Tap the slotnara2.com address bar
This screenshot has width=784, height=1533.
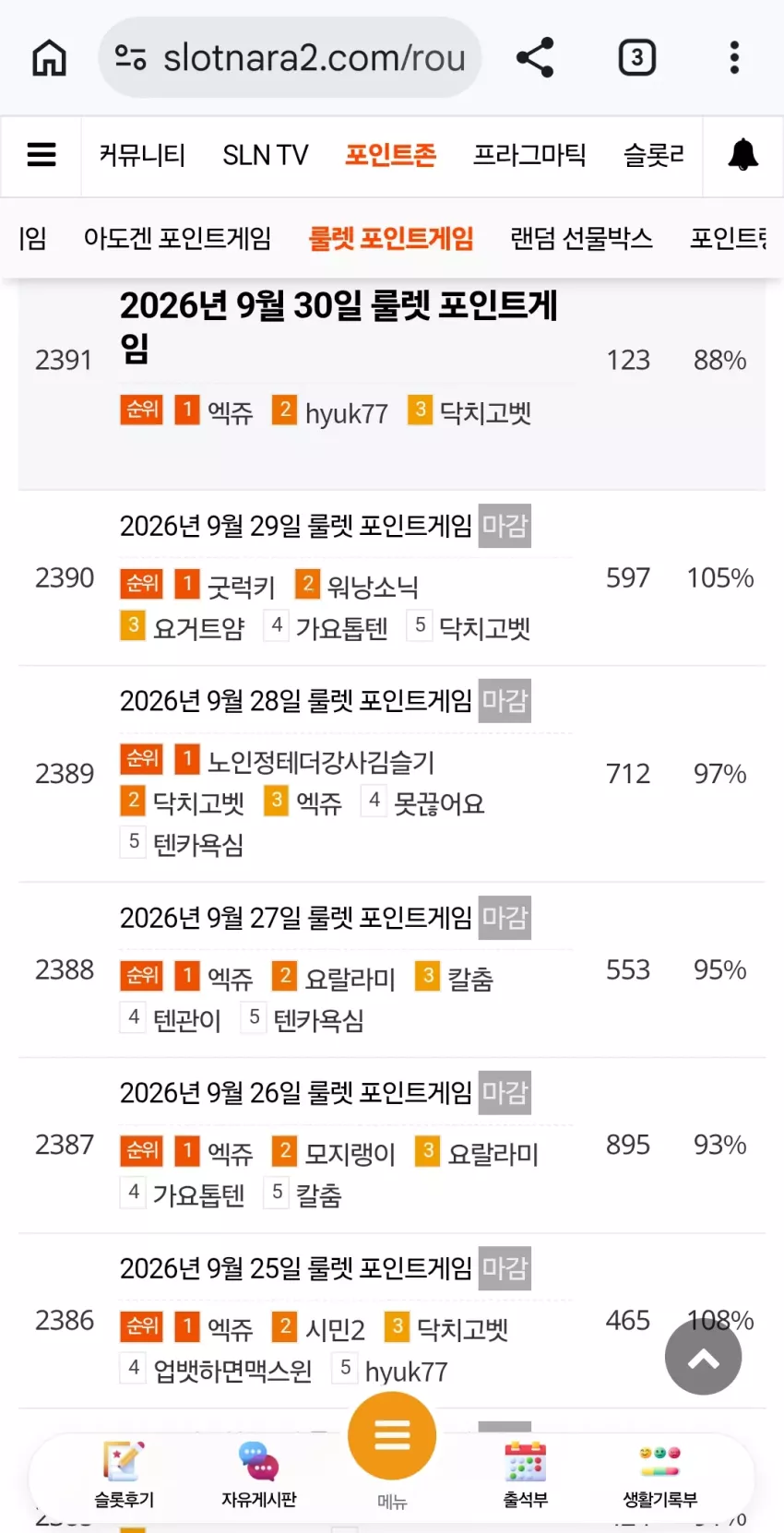point(290,57)
